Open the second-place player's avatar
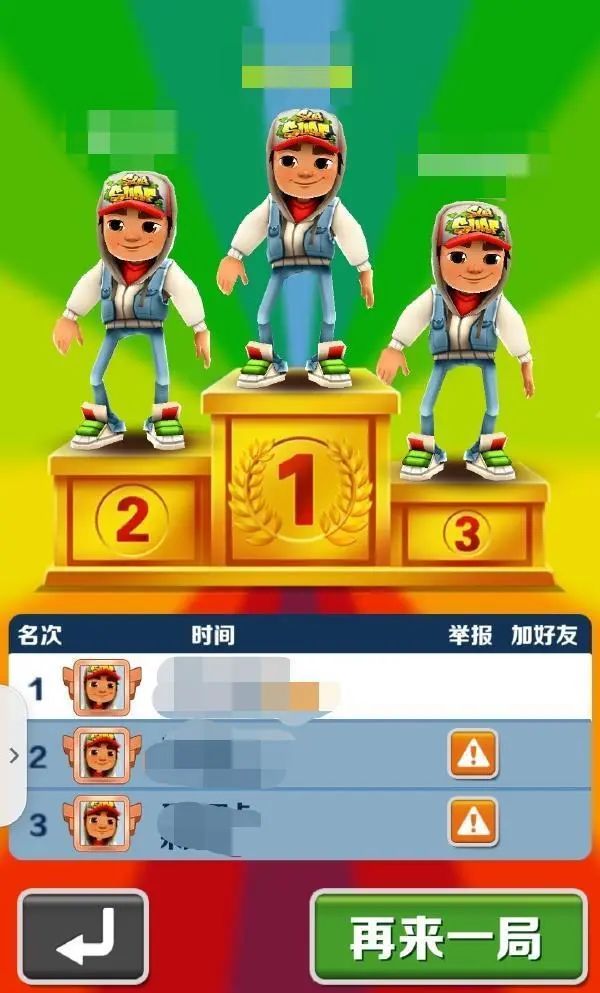 [x=103, y=755]
